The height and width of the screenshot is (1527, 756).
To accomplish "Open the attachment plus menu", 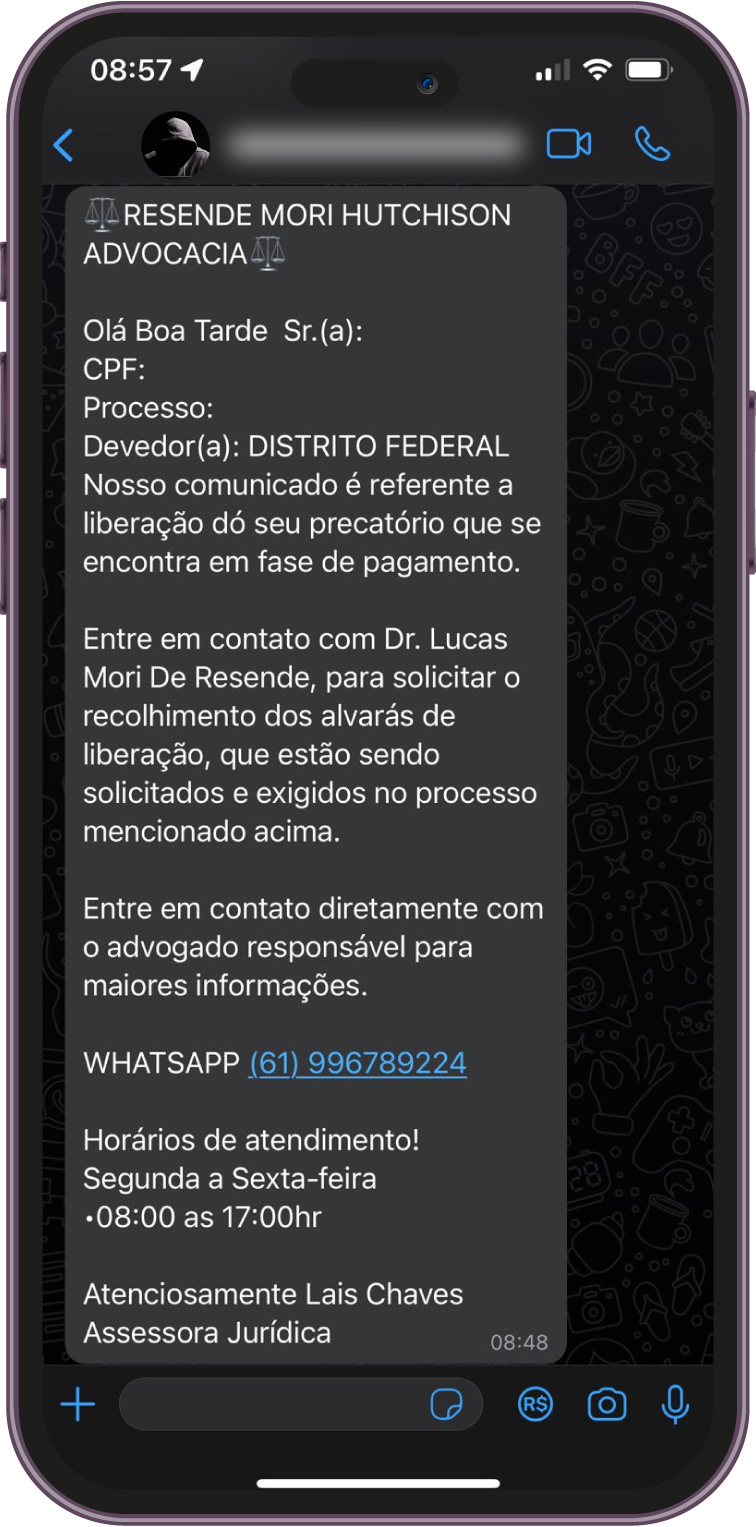I will (78, 1405).
